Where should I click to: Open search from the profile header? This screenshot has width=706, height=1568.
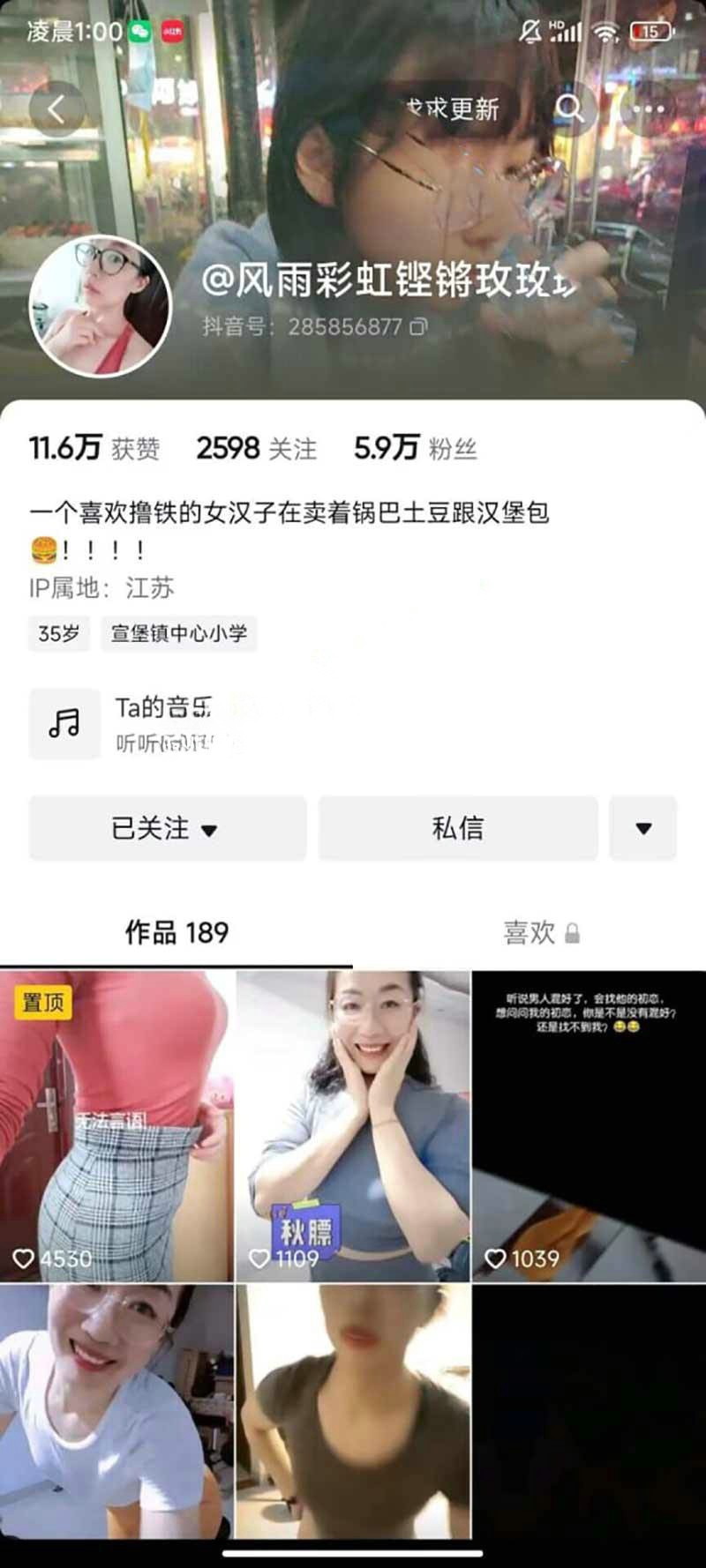(569, 109)
